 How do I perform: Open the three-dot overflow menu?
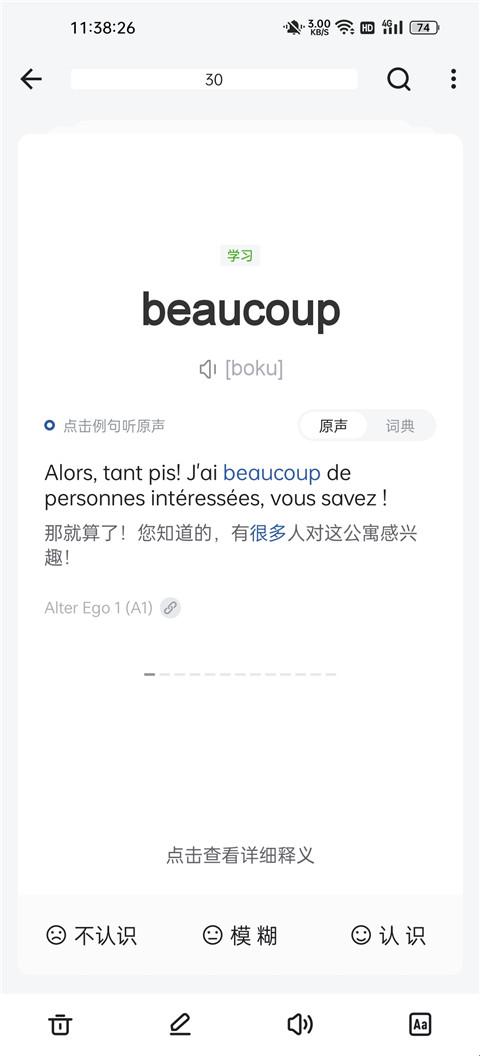coord(453,79)
